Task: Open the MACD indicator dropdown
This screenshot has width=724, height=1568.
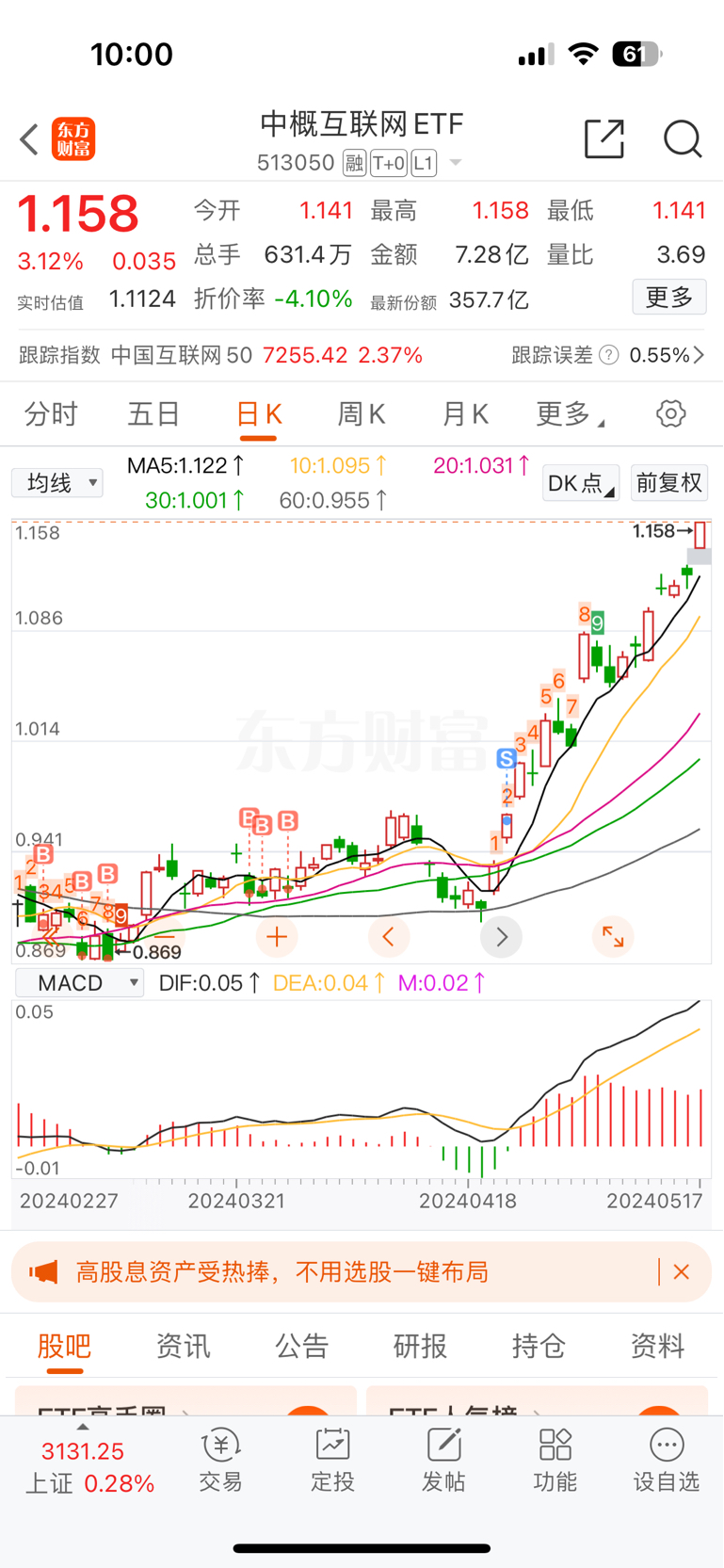Action: click(79, 981)
